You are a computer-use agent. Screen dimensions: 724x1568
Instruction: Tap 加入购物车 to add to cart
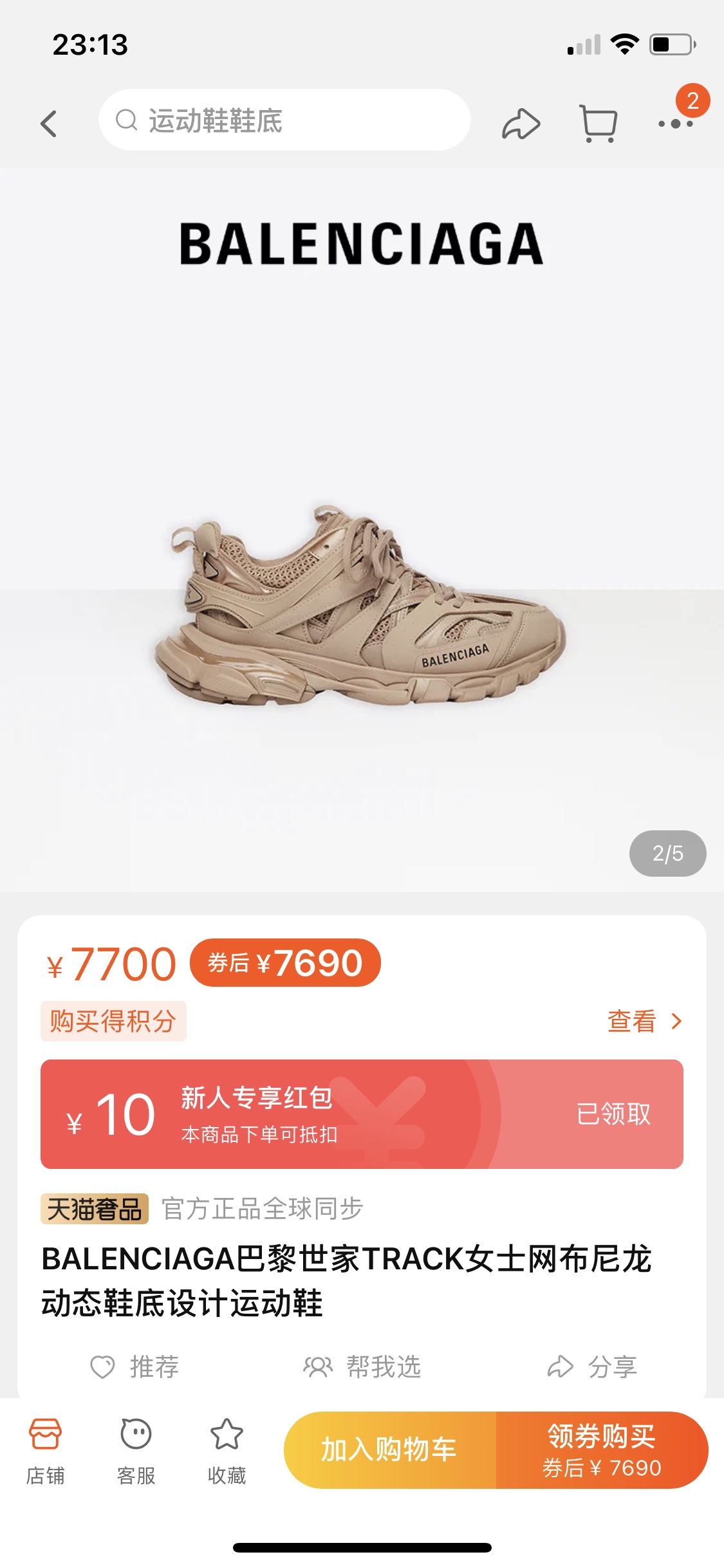tap(389, 1450)
